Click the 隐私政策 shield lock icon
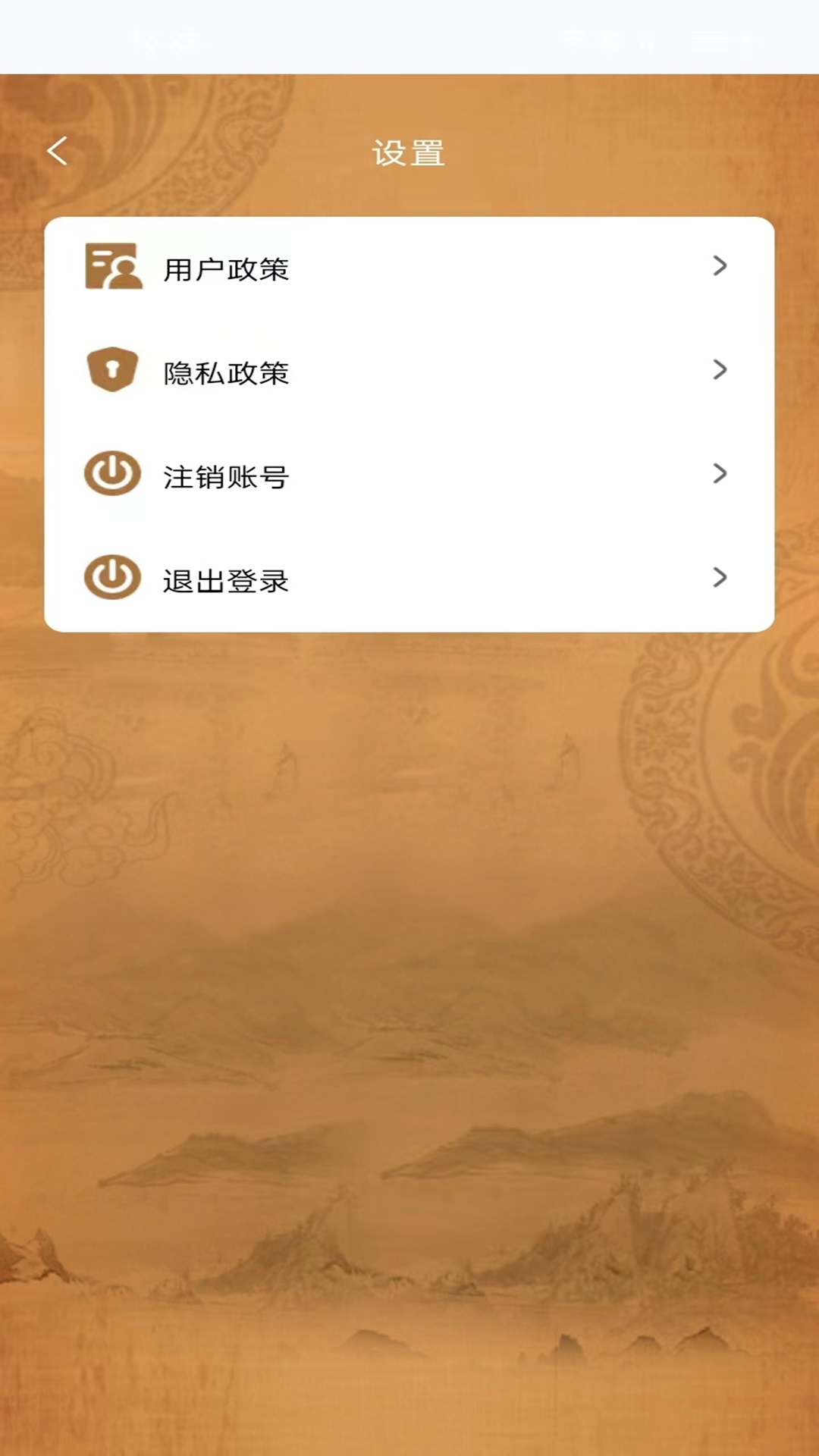This screenshot has height=1456, width=819. tap(114, 371)
